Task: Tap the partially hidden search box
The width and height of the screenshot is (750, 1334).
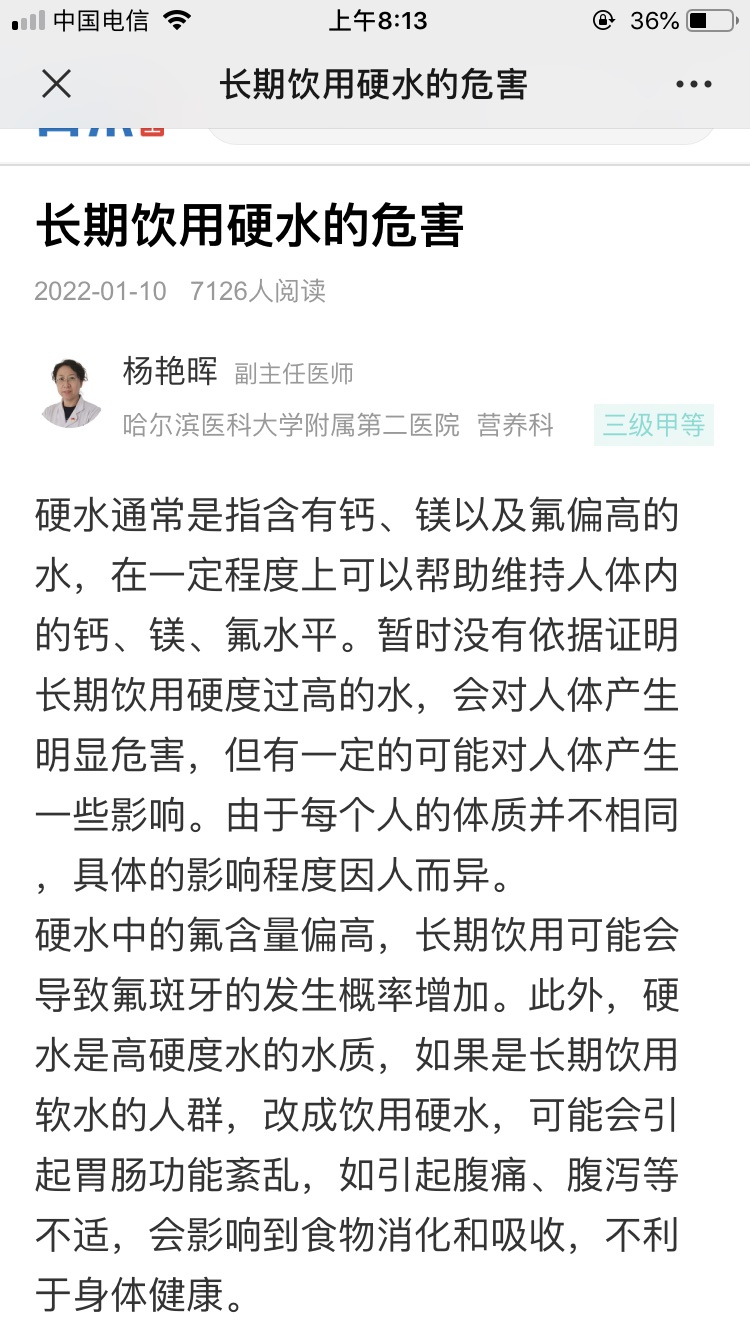Action: pos(460,135)
